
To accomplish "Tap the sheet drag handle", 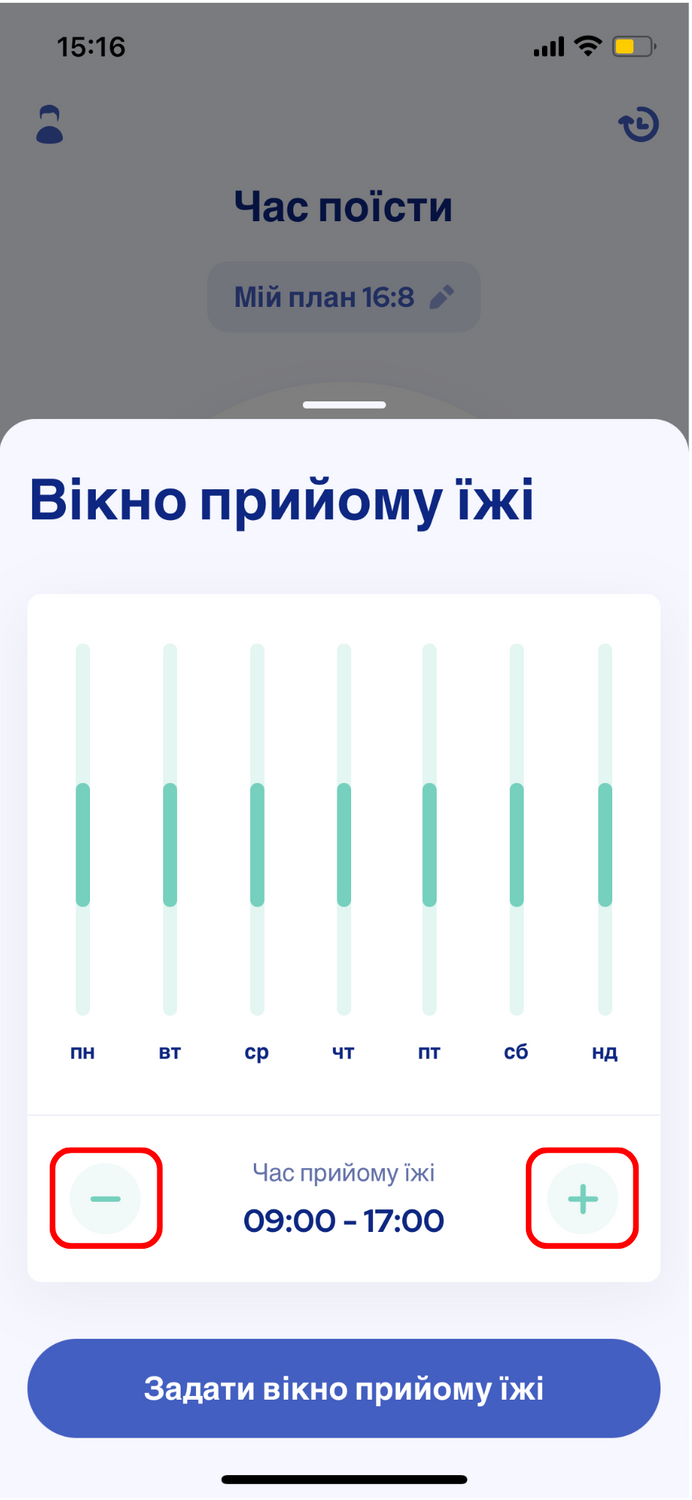I will (345, 405).
